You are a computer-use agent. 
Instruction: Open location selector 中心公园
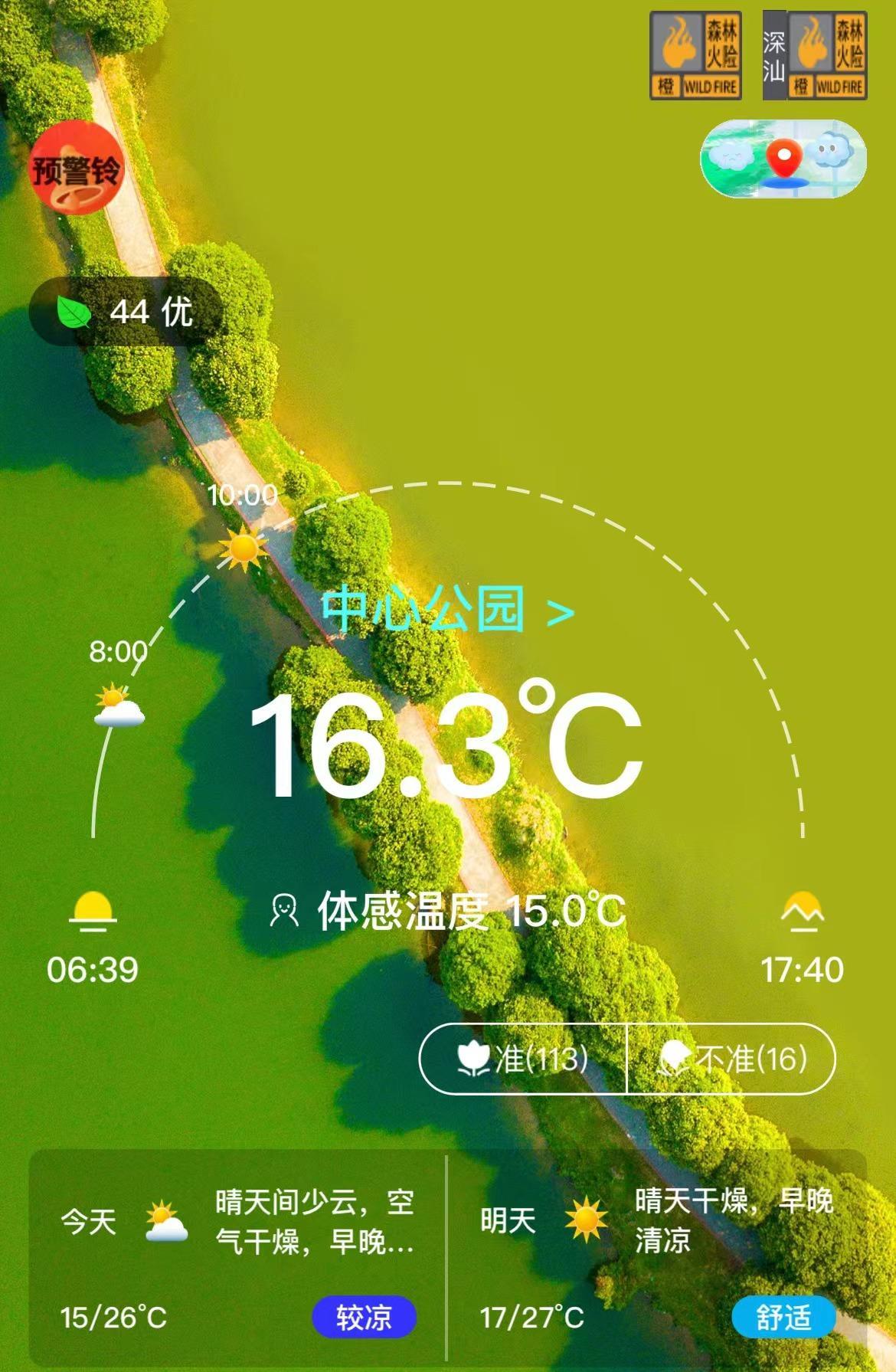click(x=447, y=610)
